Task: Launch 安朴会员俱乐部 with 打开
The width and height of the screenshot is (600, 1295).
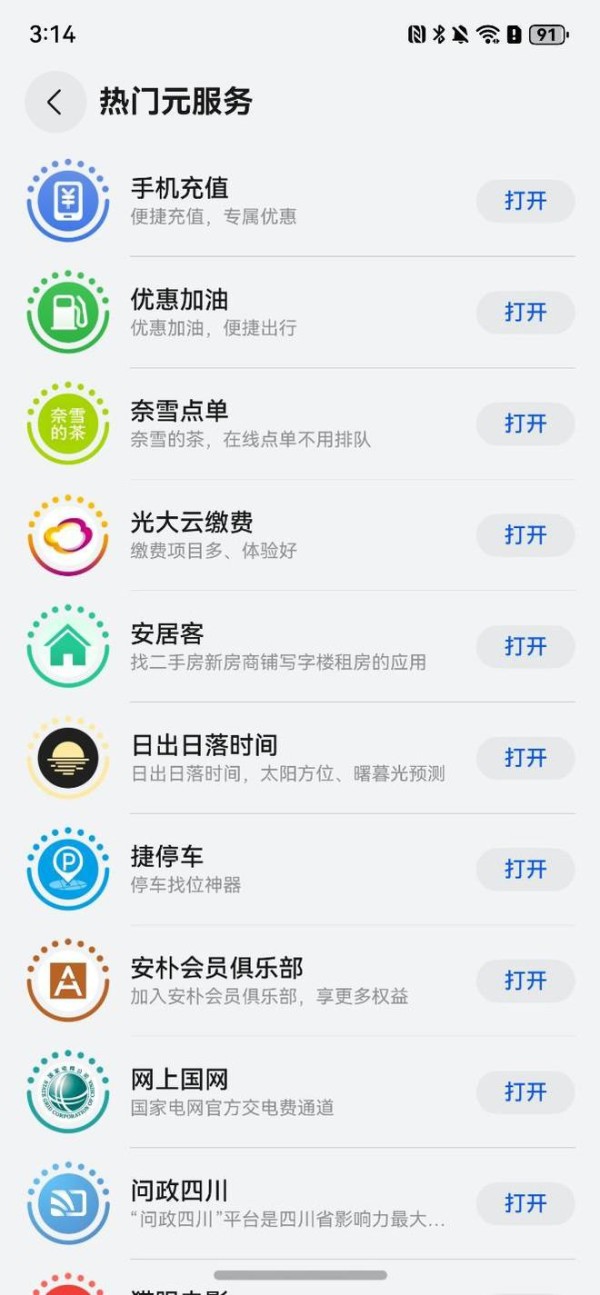Action: click(x=525, y=981)
